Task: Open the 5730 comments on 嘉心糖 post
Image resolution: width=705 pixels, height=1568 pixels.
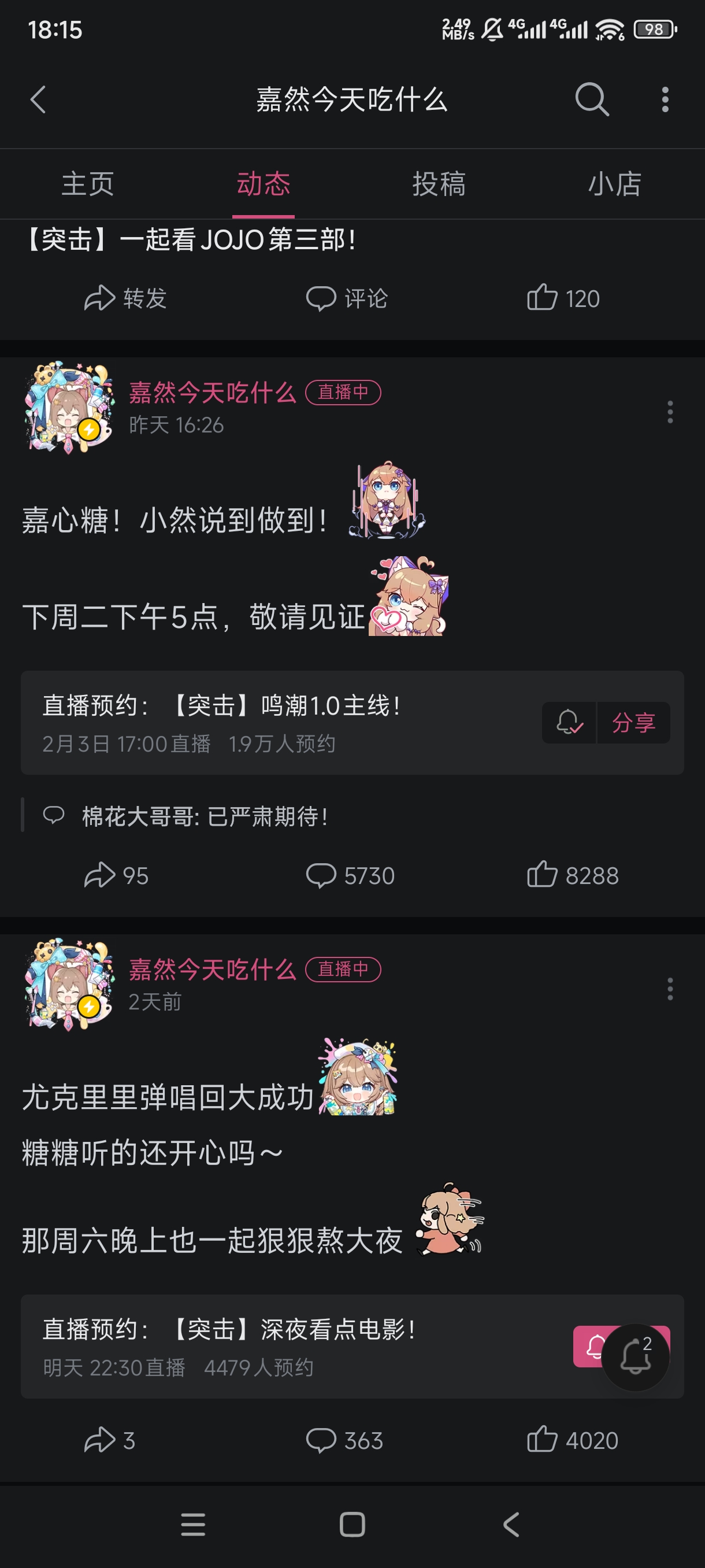Action: click(350, 875)
